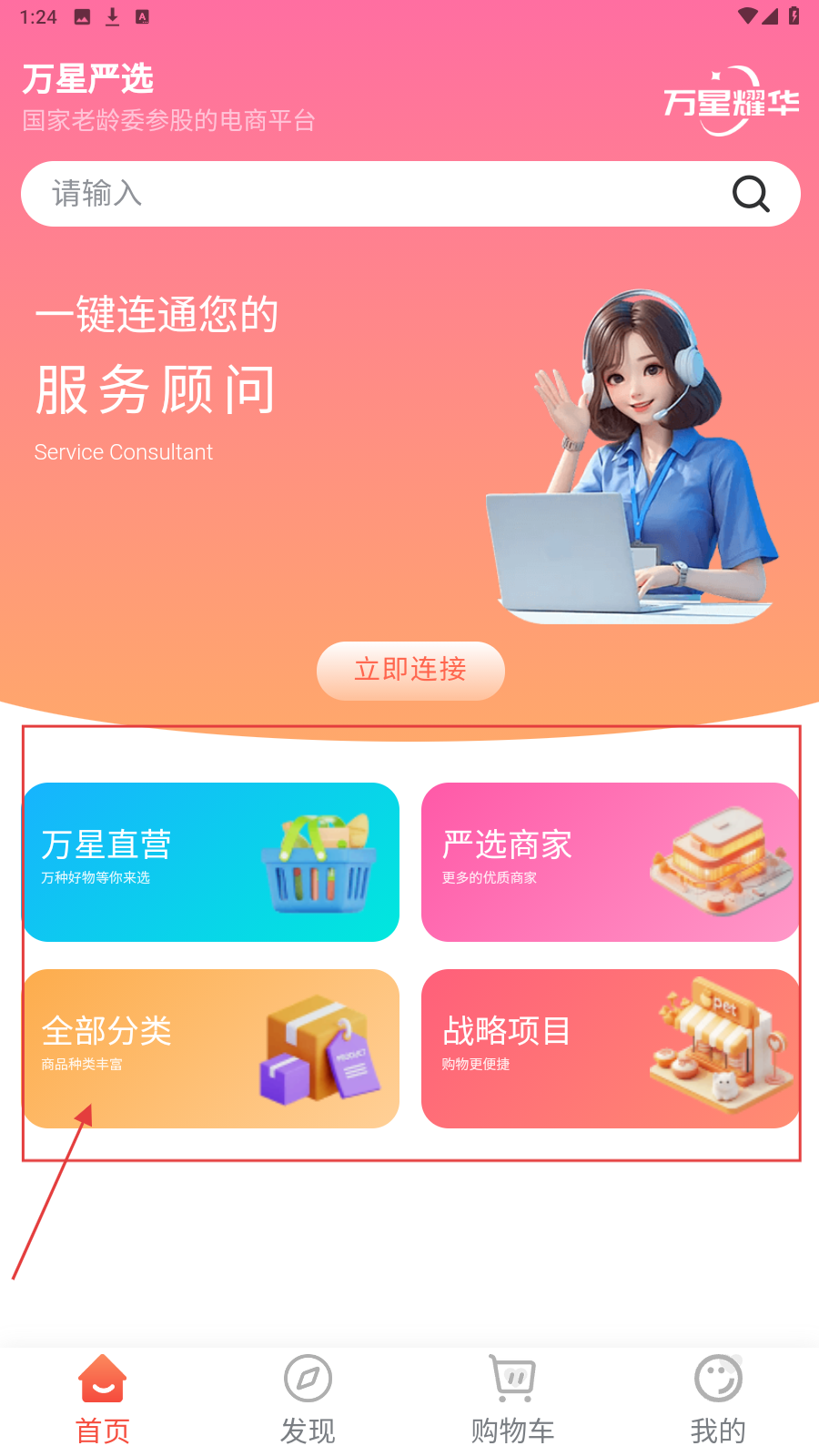
Task: Open the 购物车 tab
Action: (512, 1401)
